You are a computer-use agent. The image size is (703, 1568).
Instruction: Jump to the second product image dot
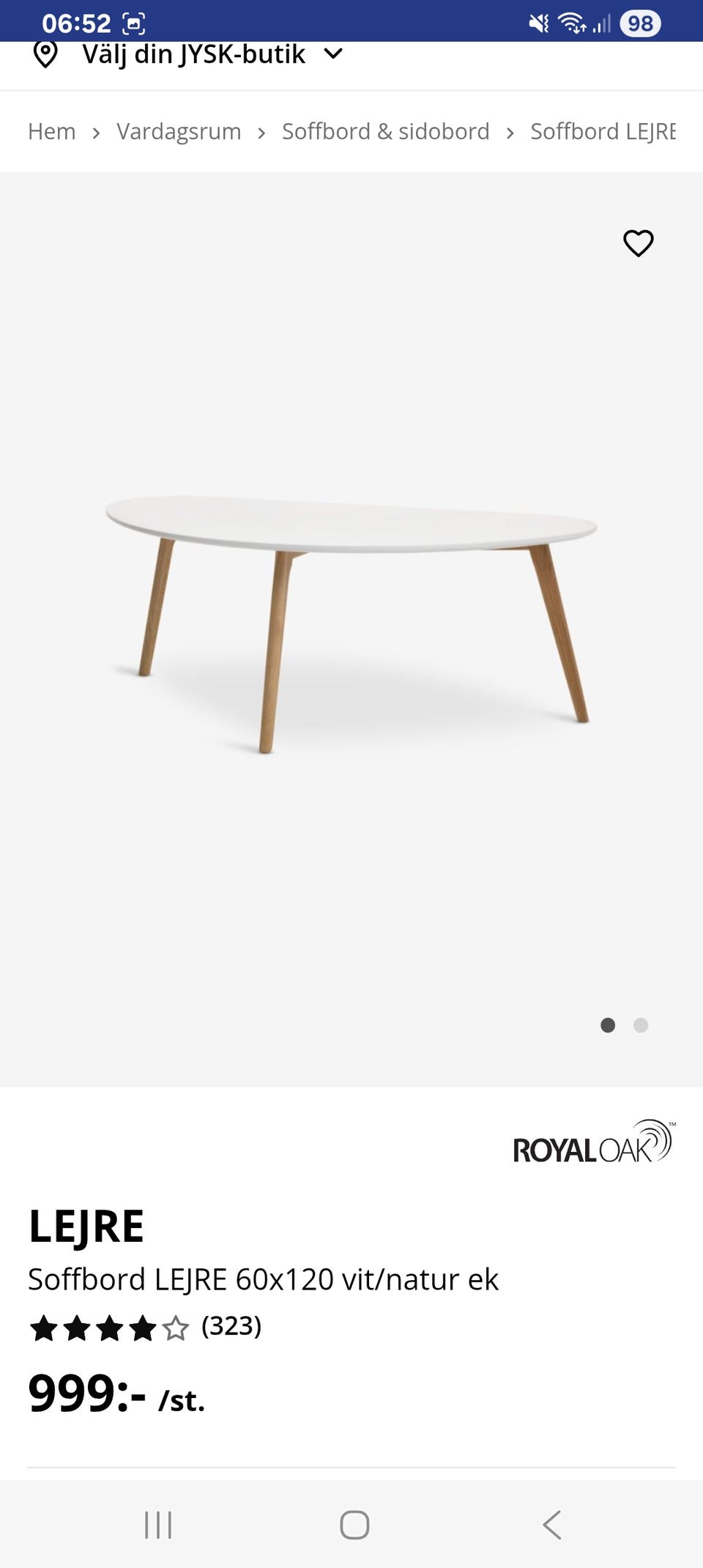pos(641,1025)
